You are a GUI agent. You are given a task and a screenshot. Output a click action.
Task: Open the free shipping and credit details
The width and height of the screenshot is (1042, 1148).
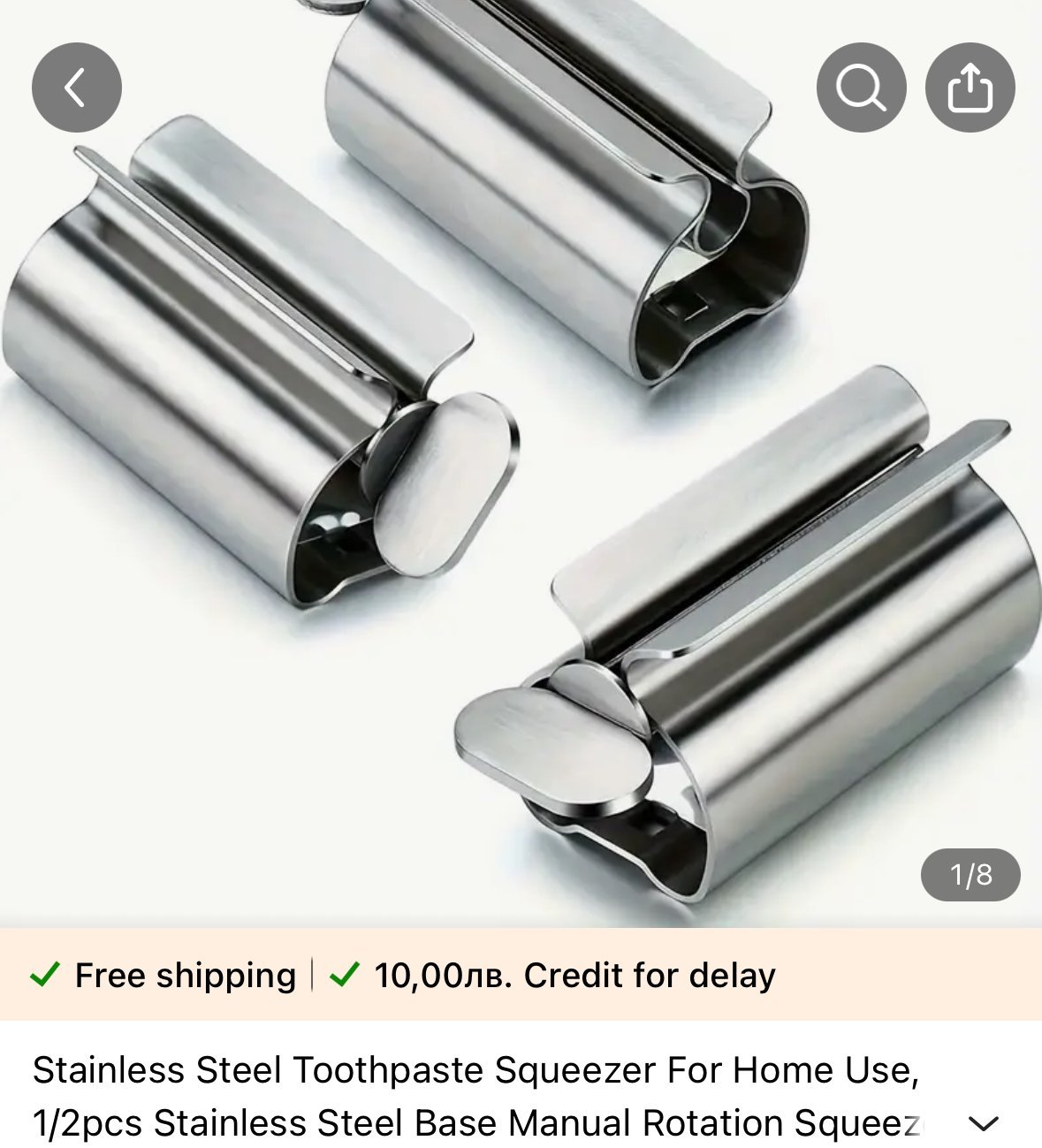(x=403, y=975)
